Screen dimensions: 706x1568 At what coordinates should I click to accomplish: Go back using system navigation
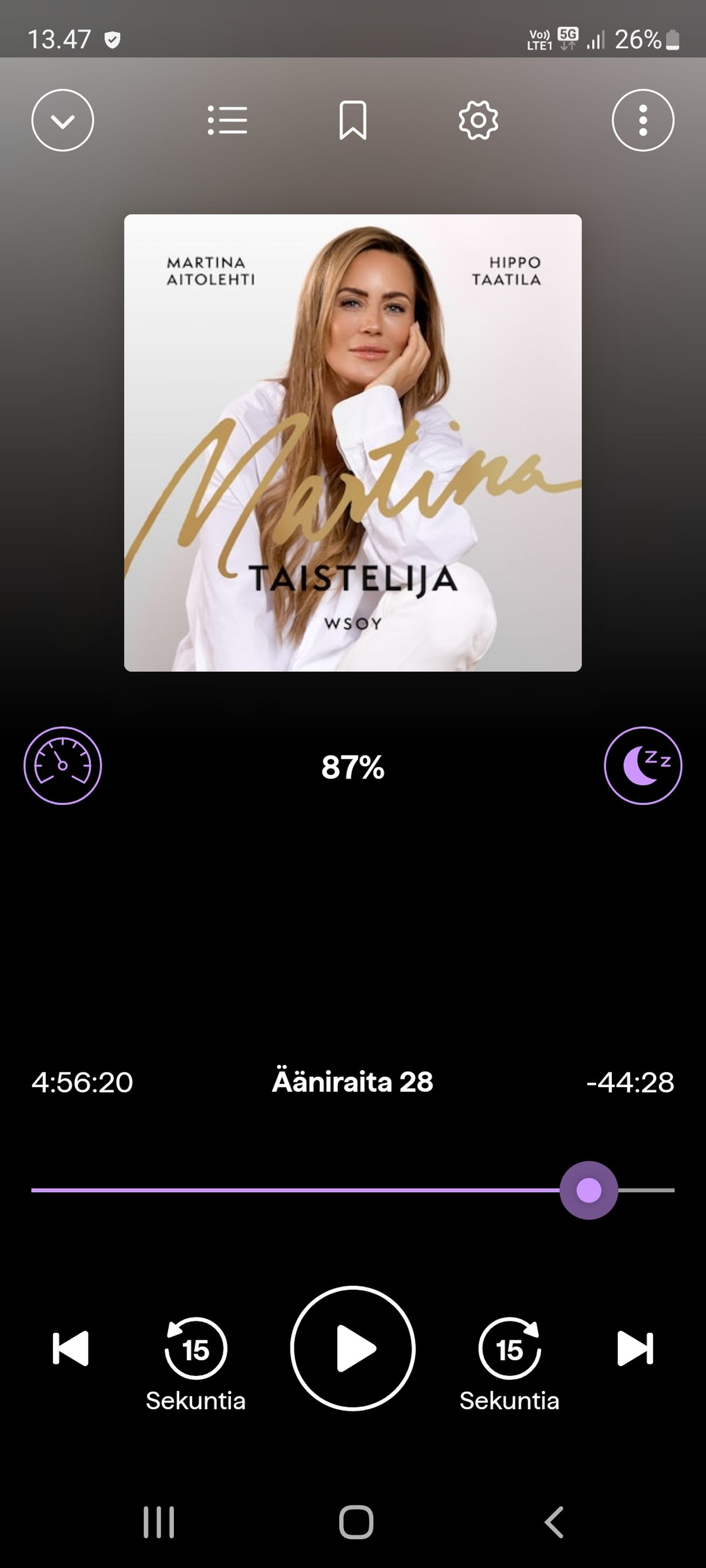(x=554, y=1522)
